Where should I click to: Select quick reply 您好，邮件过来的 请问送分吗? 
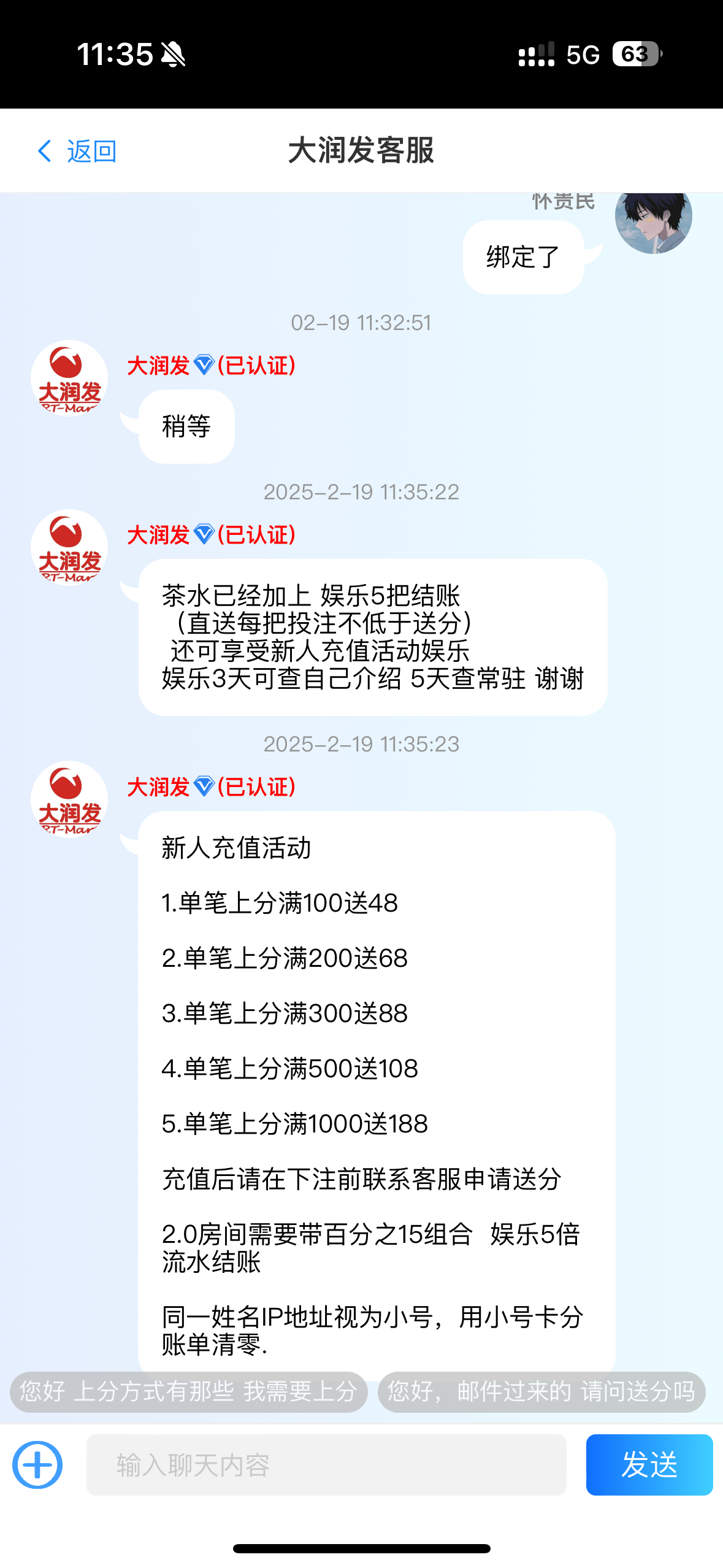coord(541,1391)
